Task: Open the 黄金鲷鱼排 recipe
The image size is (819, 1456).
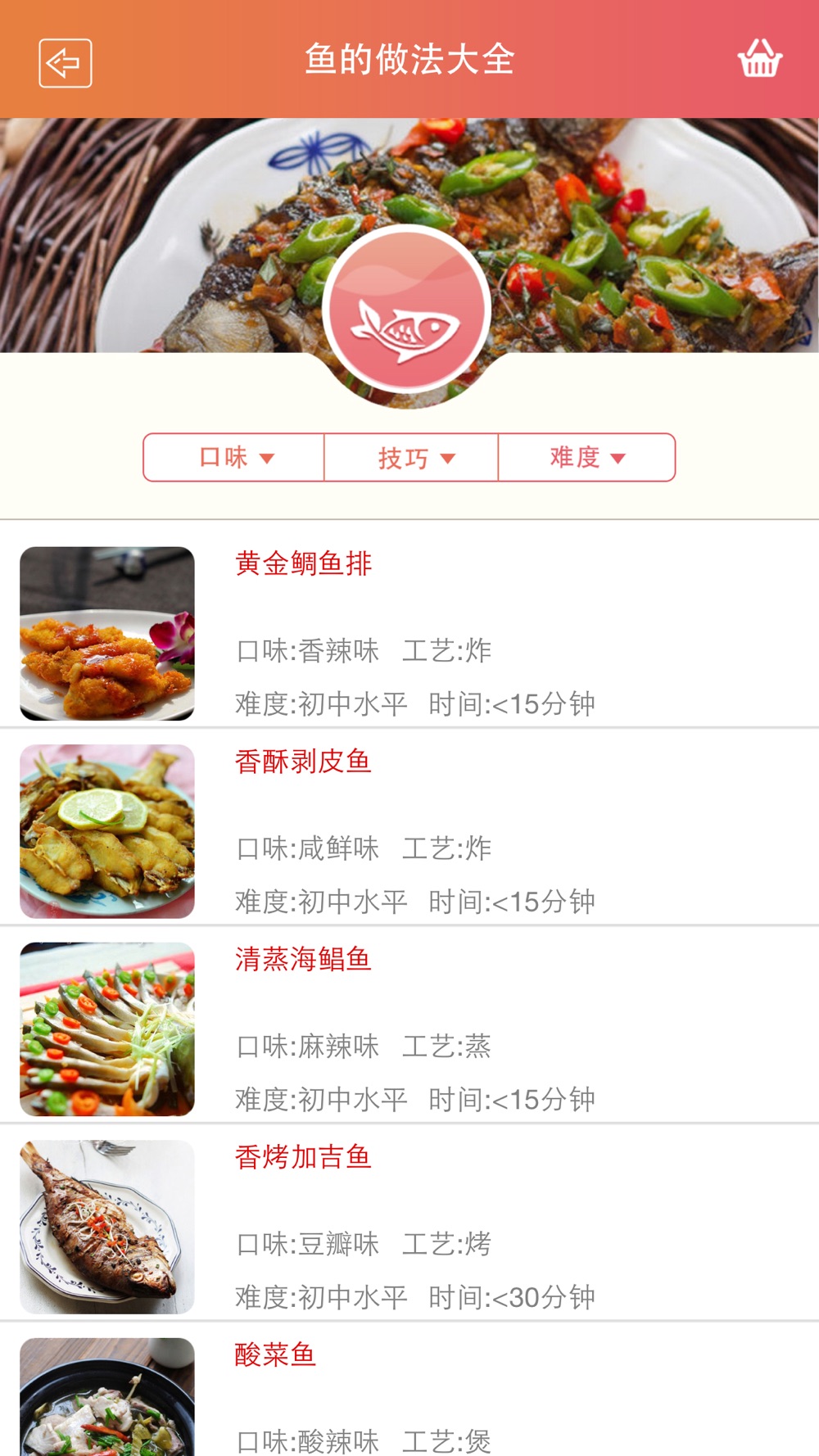Action: click(x=304, y=564)
